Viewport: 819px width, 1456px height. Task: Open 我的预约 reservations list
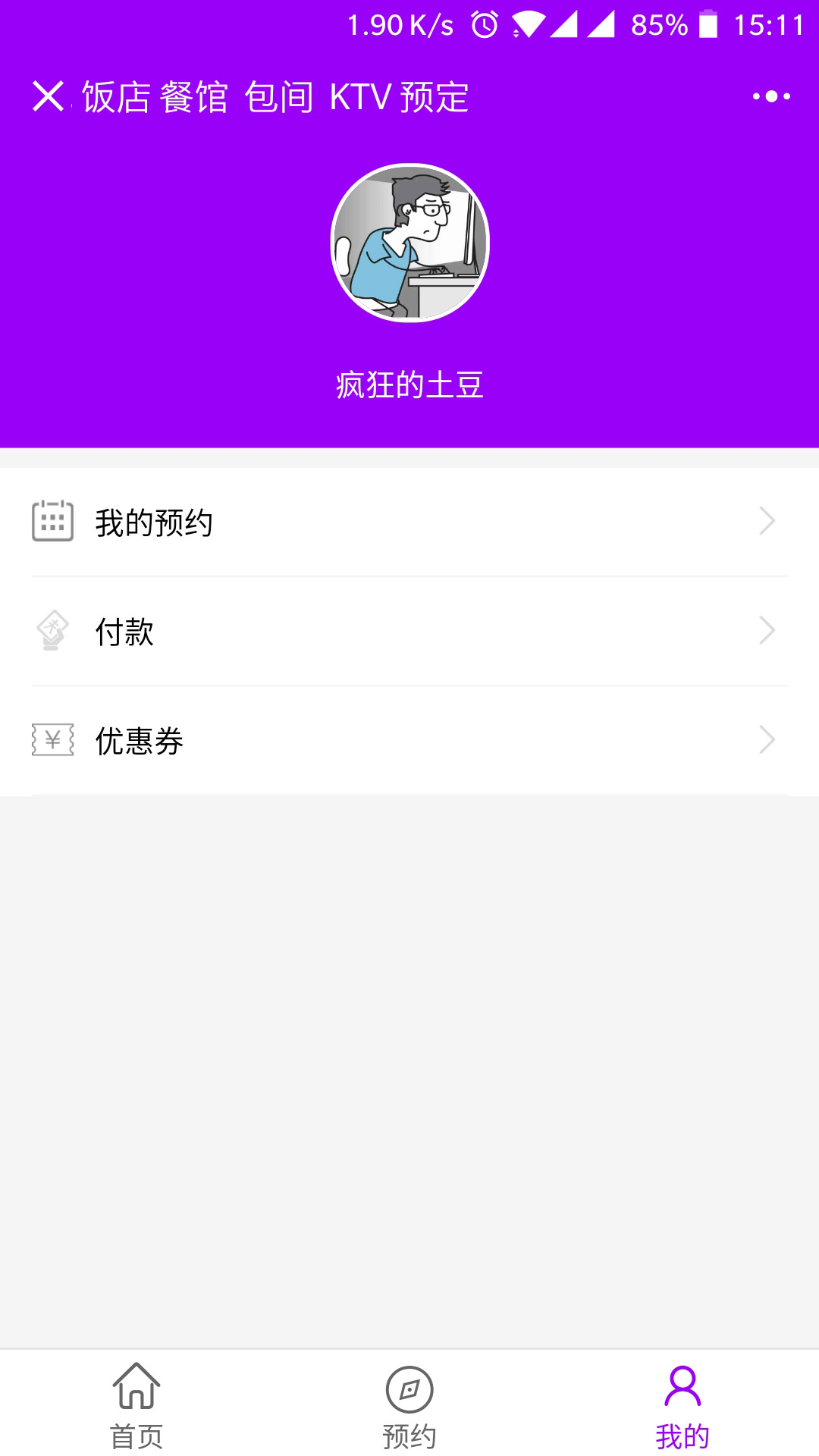(x=409, y=522)
